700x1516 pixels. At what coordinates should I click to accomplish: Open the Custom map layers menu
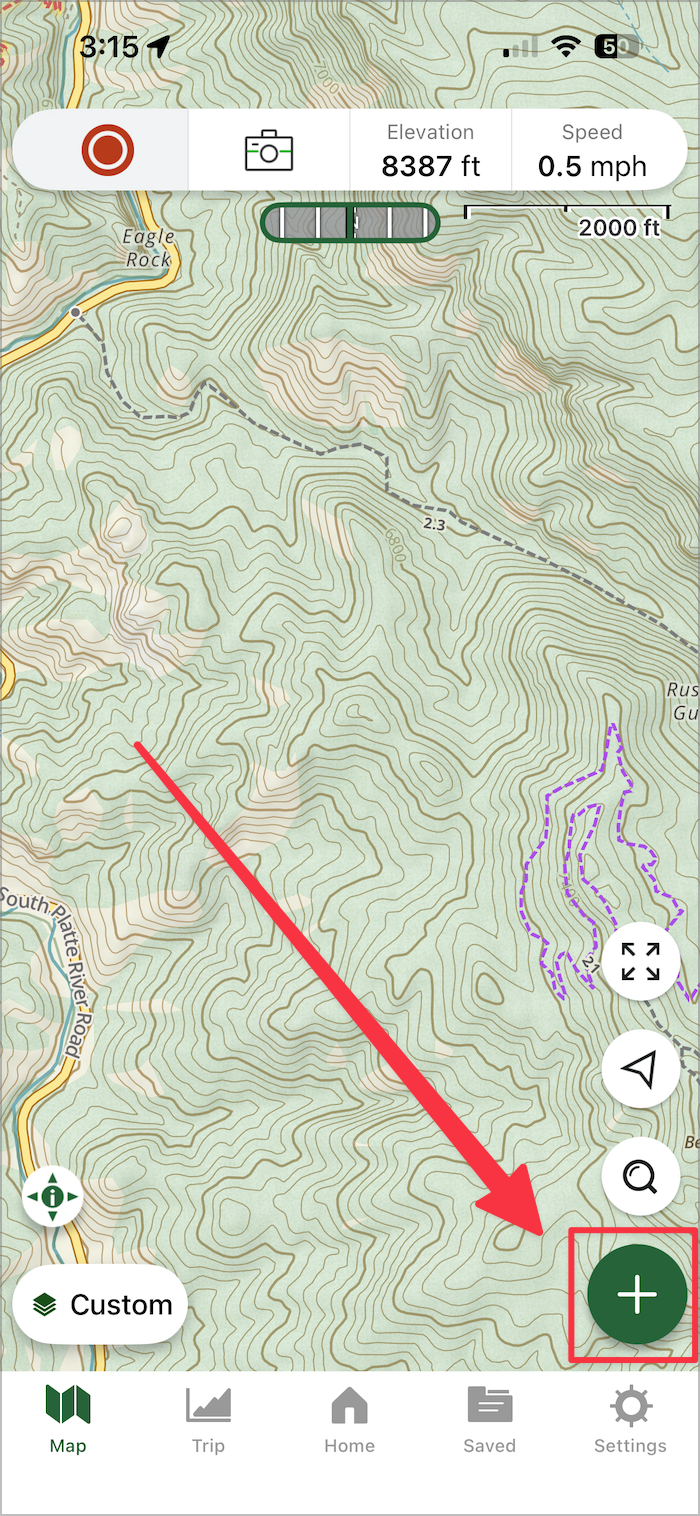tap(101, 1304)
